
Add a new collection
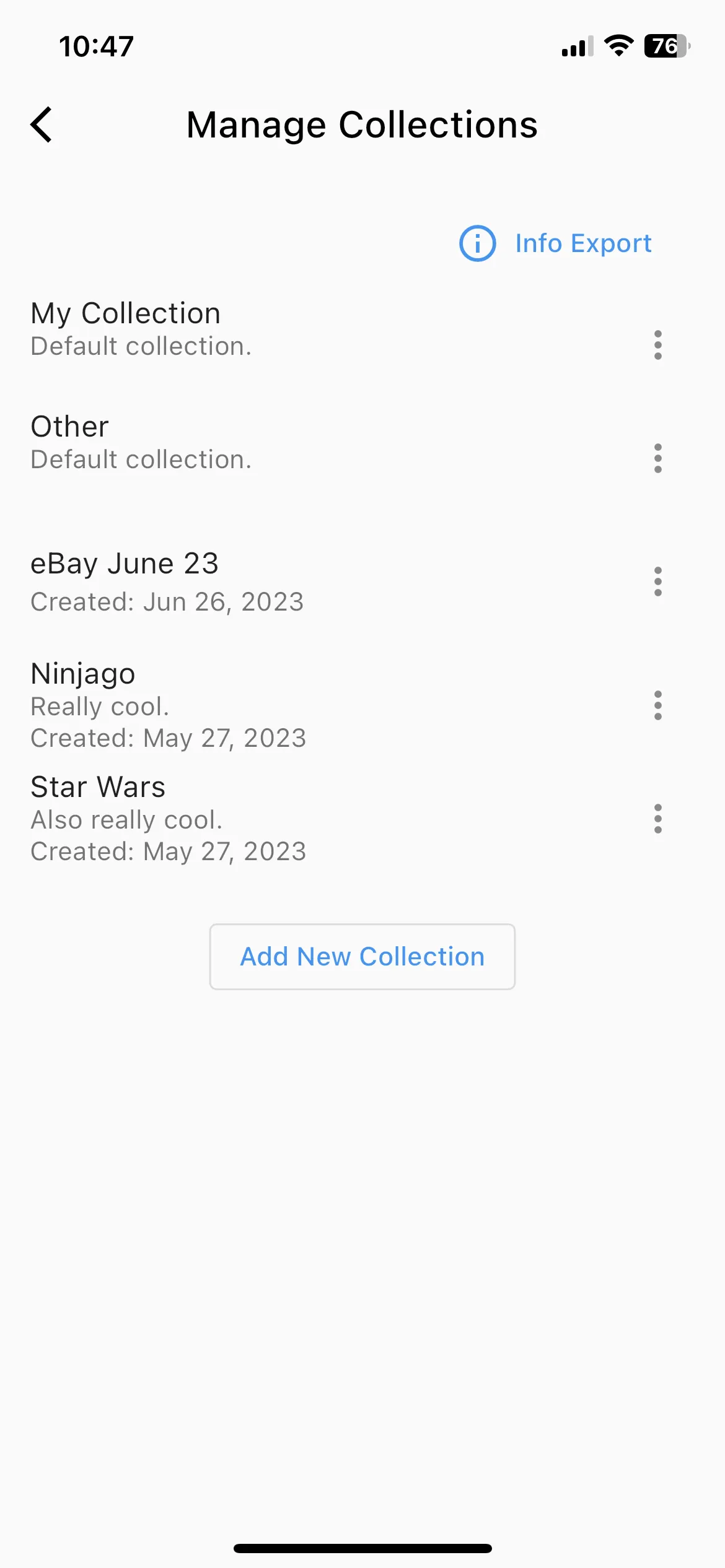pos(362,957)
